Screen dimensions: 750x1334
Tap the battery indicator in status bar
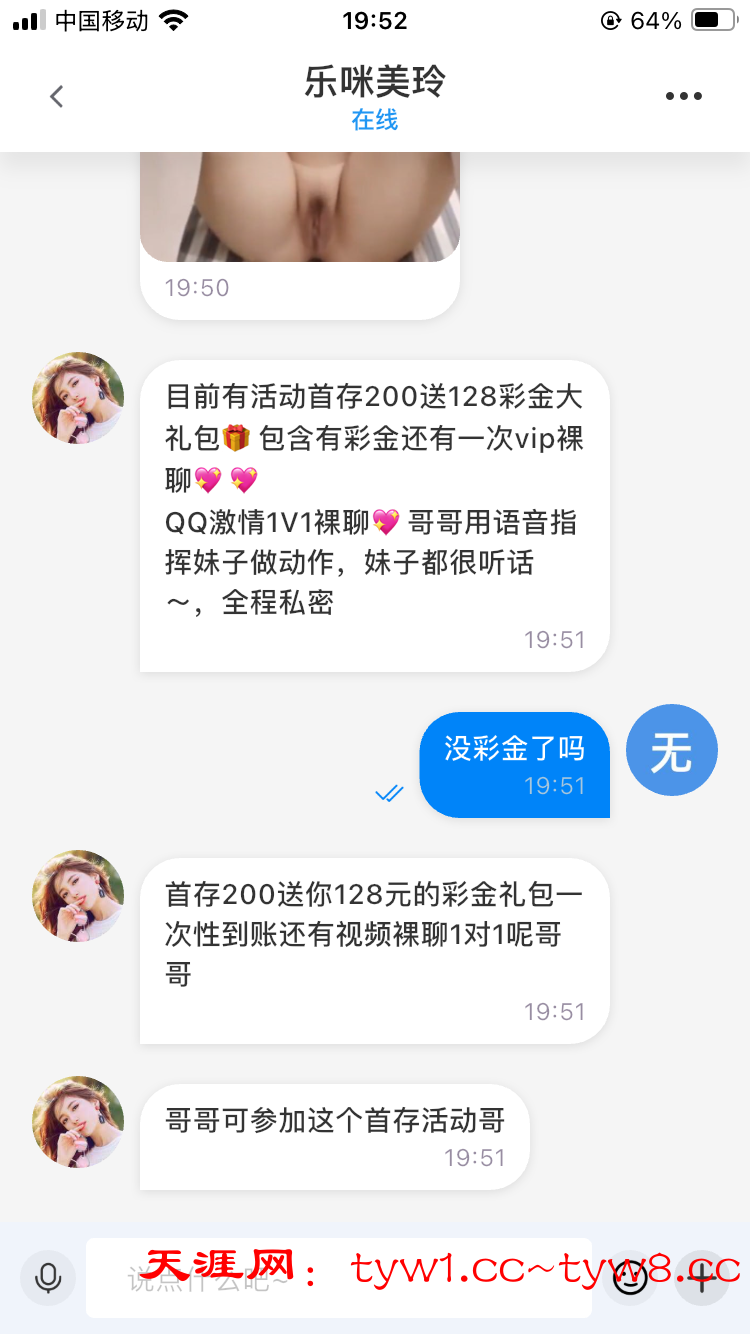pos(713,19)
